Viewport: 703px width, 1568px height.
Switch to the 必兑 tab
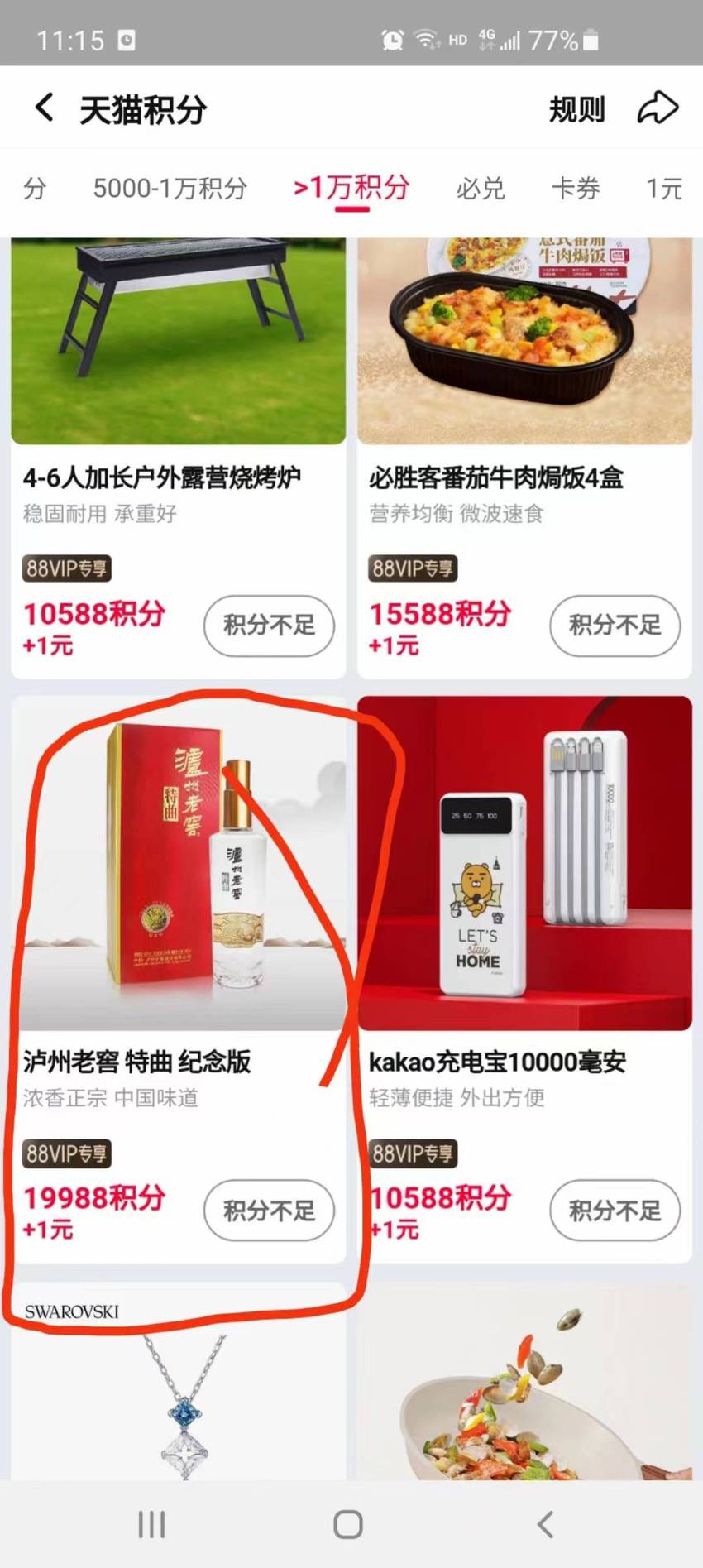pyautogui.click(x=481, y=189)
